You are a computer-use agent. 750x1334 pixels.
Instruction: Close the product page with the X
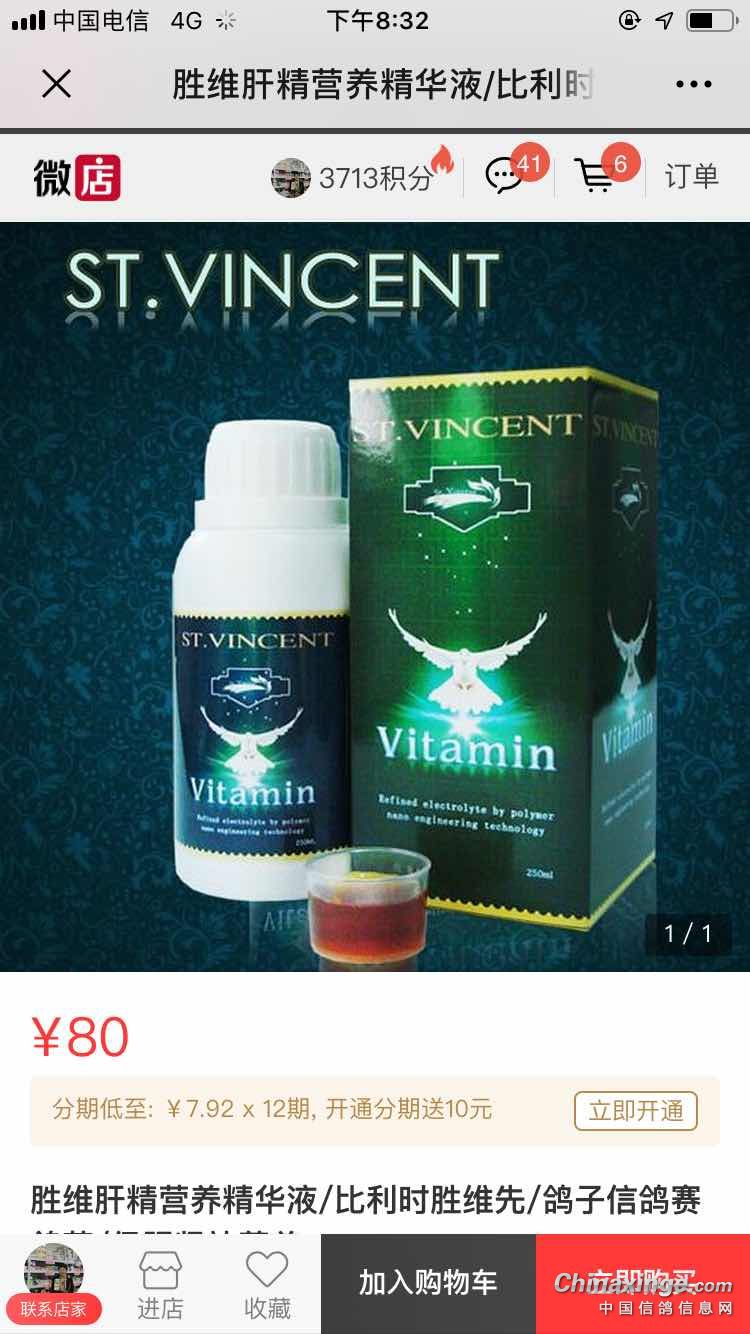click(x=57, y=84)
